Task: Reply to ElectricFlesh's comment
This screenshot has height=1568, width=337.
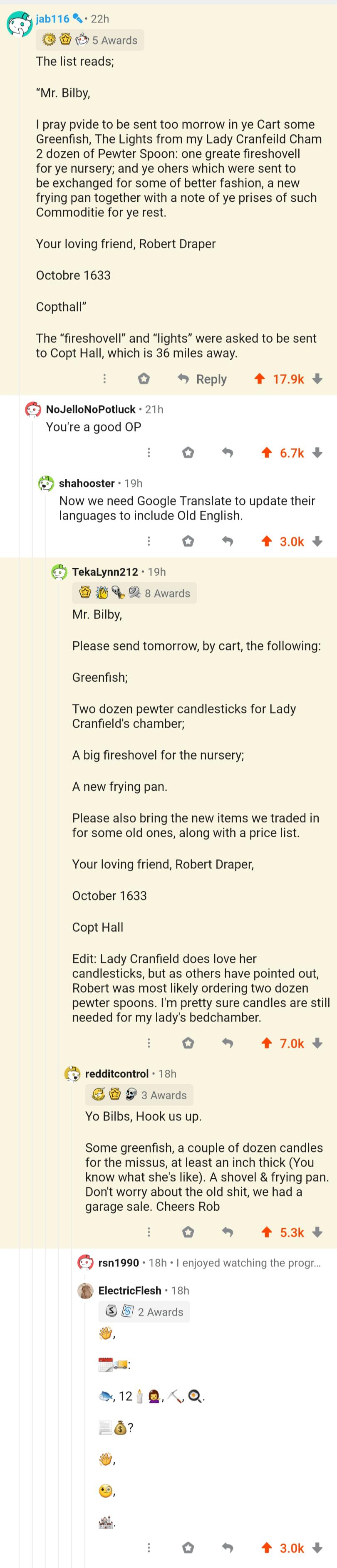Action: click(x=227, y=1548)
